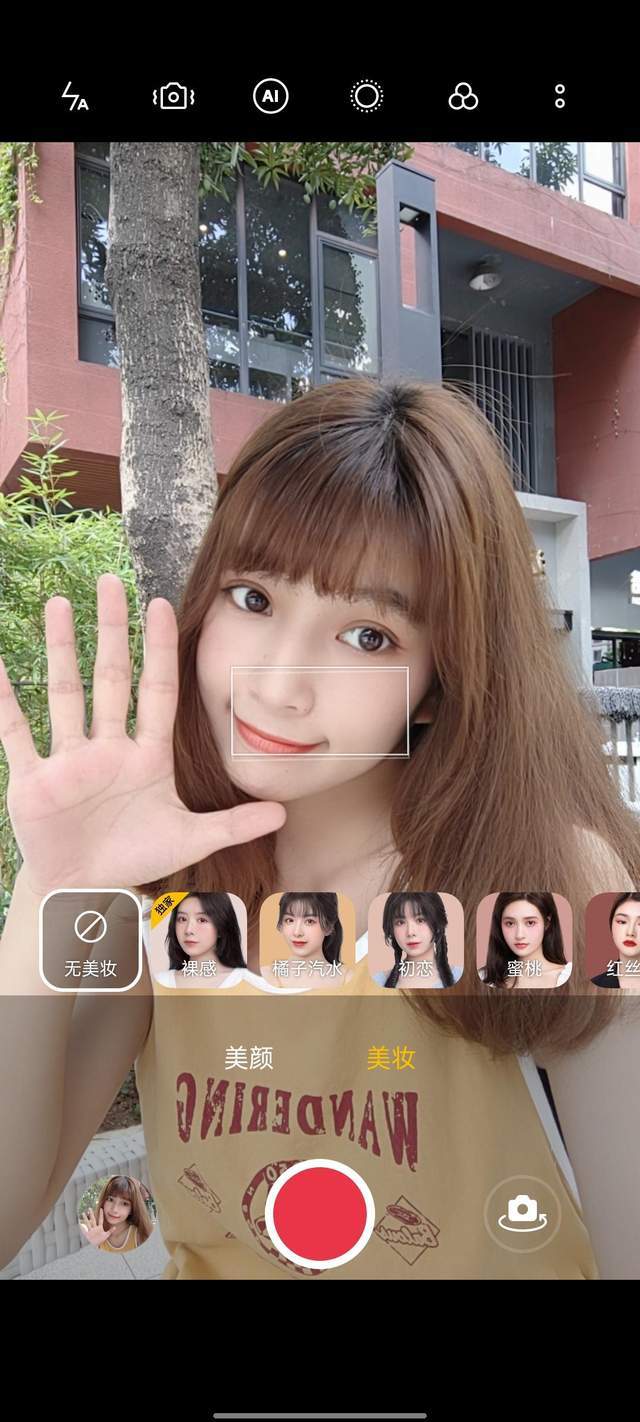Viewport: 640px width, 1422px height.
Task: Flip between front and rear camera
Action: (x=522, y=1213)
